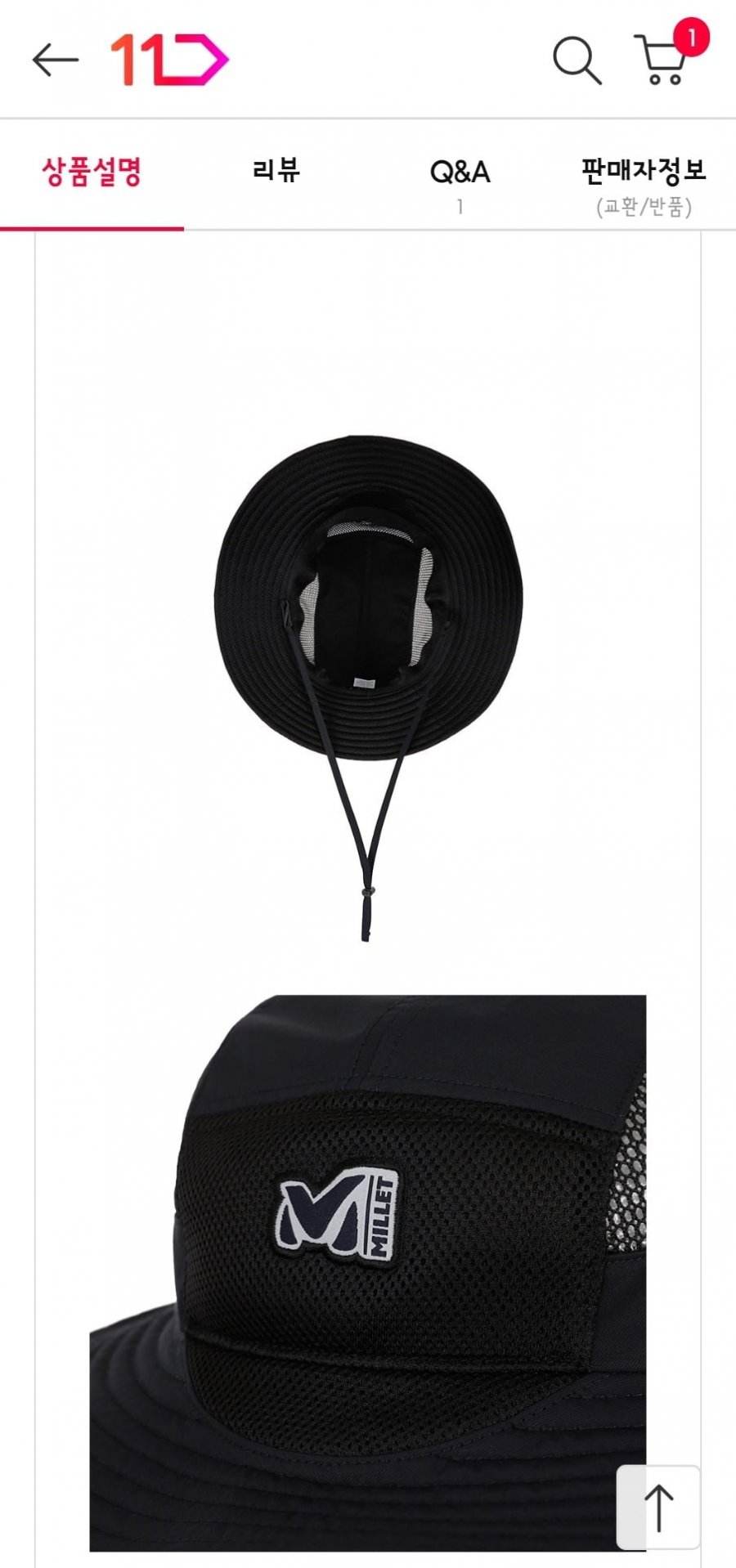Open the search magnifier

pyautogui.click(x=577, y=60)
